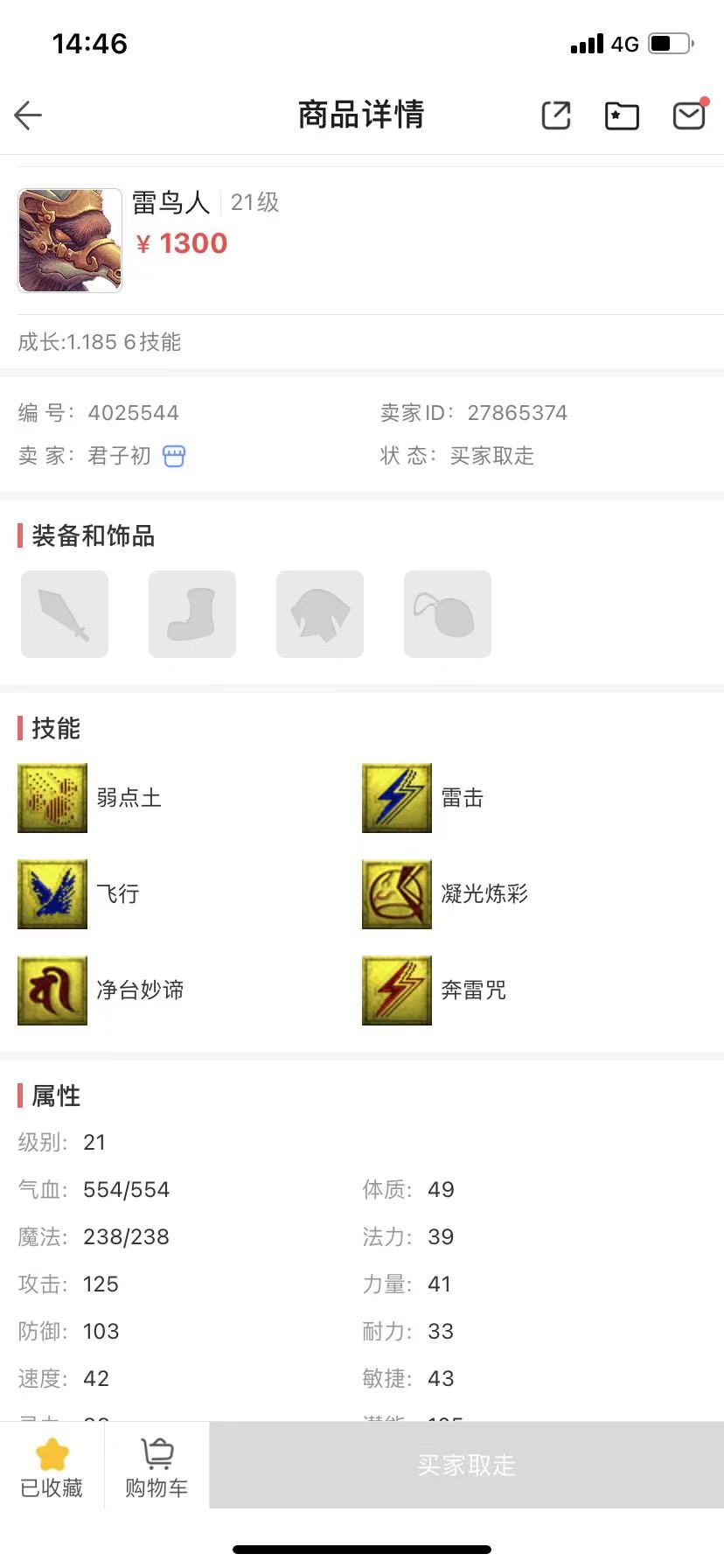Open the messages envelope with red dot
The width and height of the screenshot is (724, 1568).
click(689, 115)
